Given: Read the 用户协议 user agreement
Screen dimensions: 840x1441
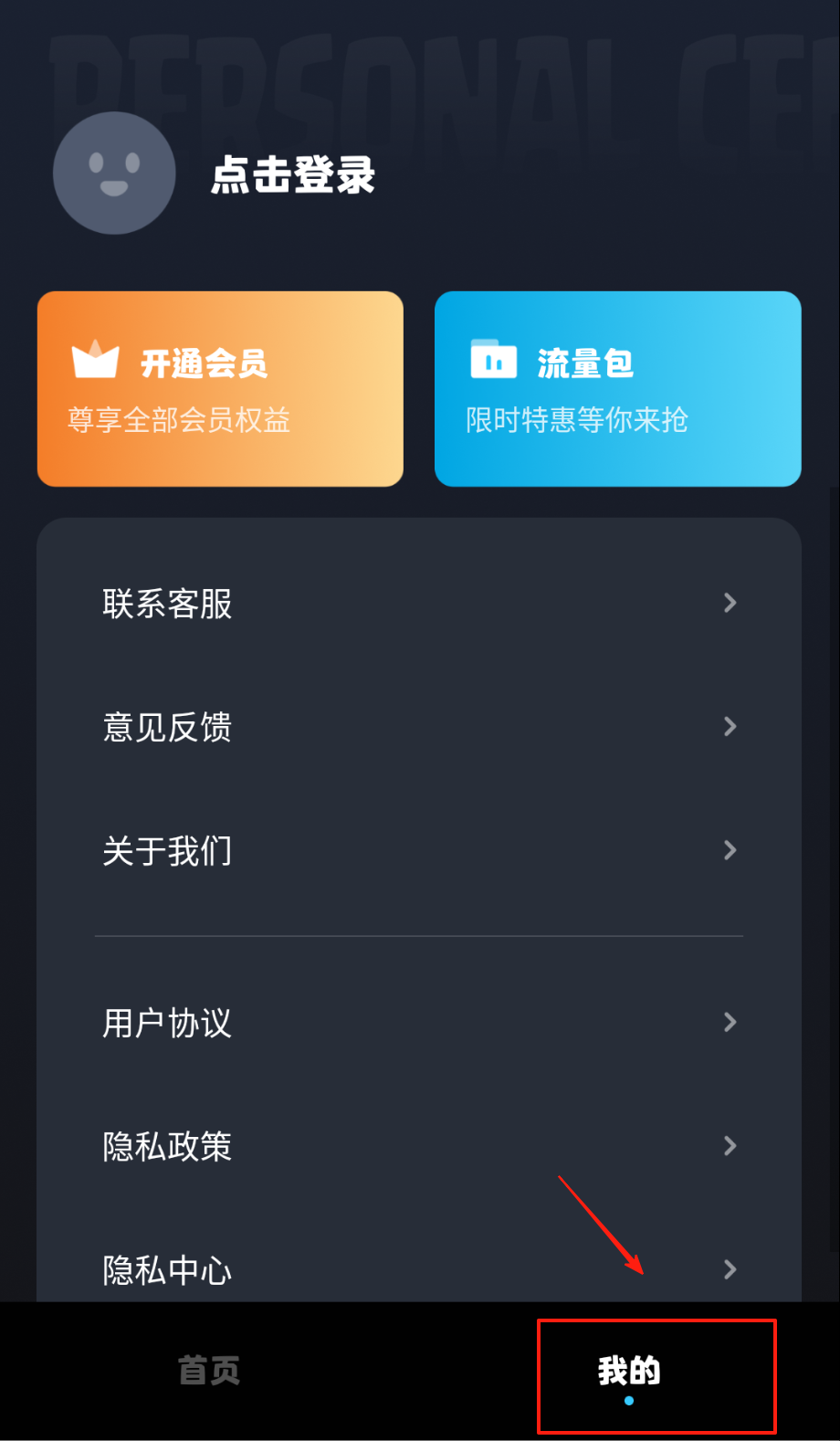Looking at the screenshot, I should click(419, 1023).
